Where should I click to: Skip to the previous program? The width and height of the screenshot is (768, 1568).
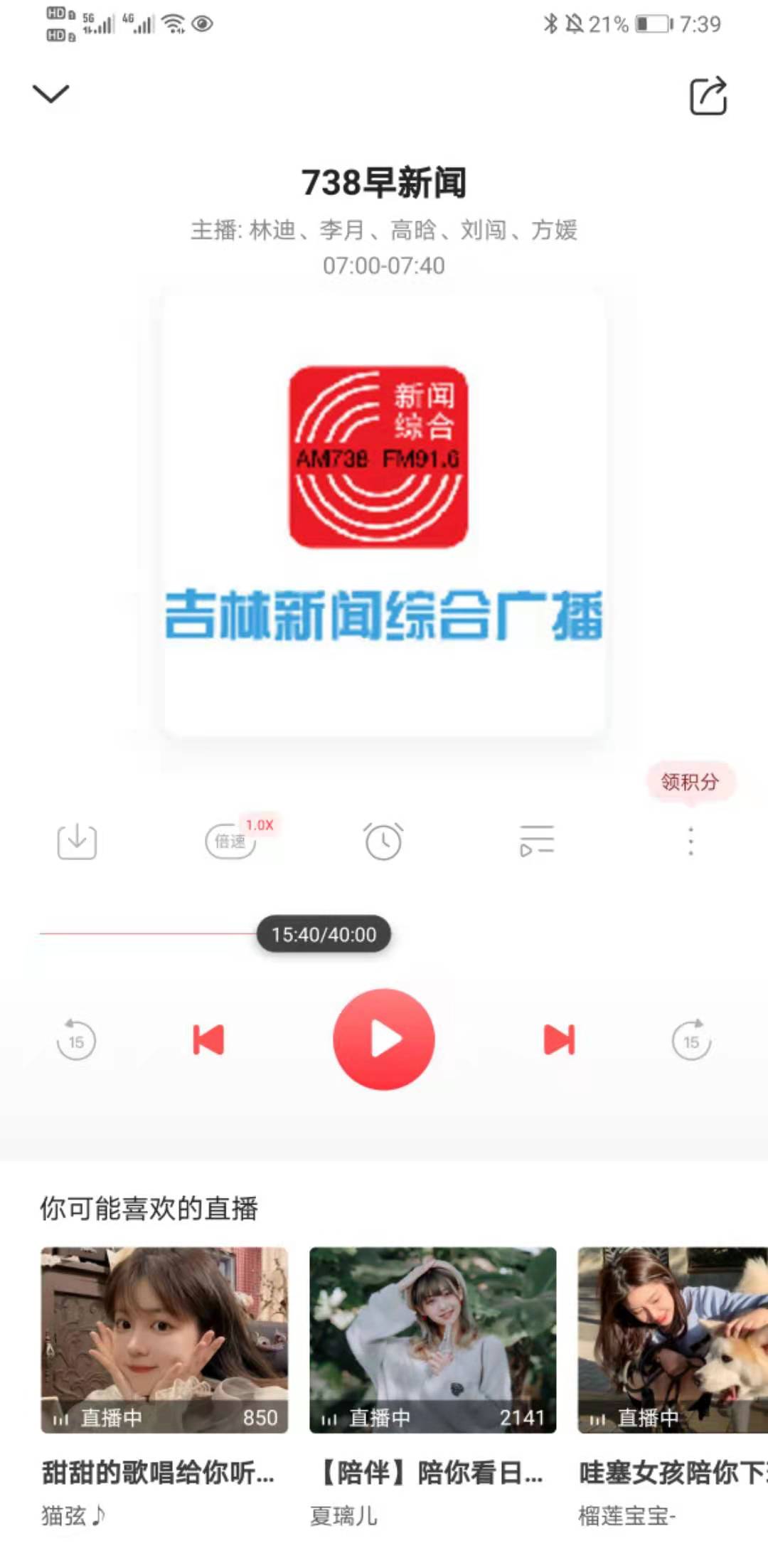208,1040
